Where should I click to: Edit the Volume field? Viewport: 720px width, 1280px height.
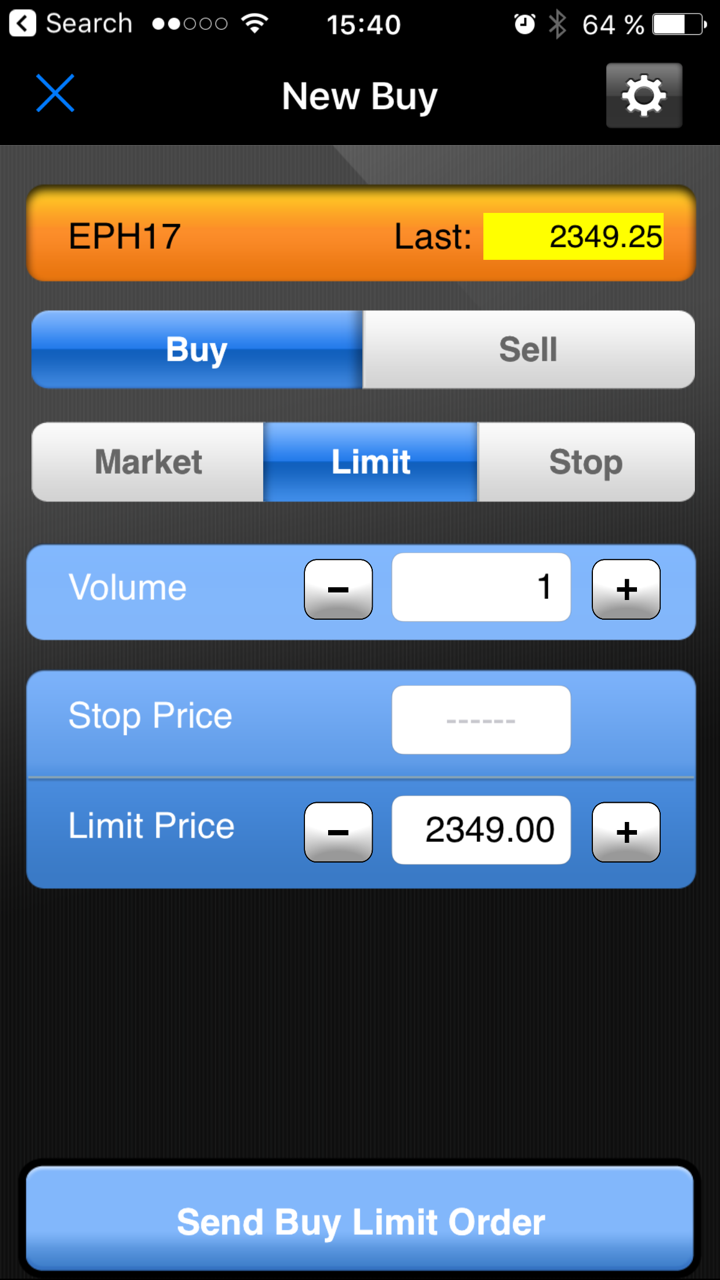tap(481, 588)
